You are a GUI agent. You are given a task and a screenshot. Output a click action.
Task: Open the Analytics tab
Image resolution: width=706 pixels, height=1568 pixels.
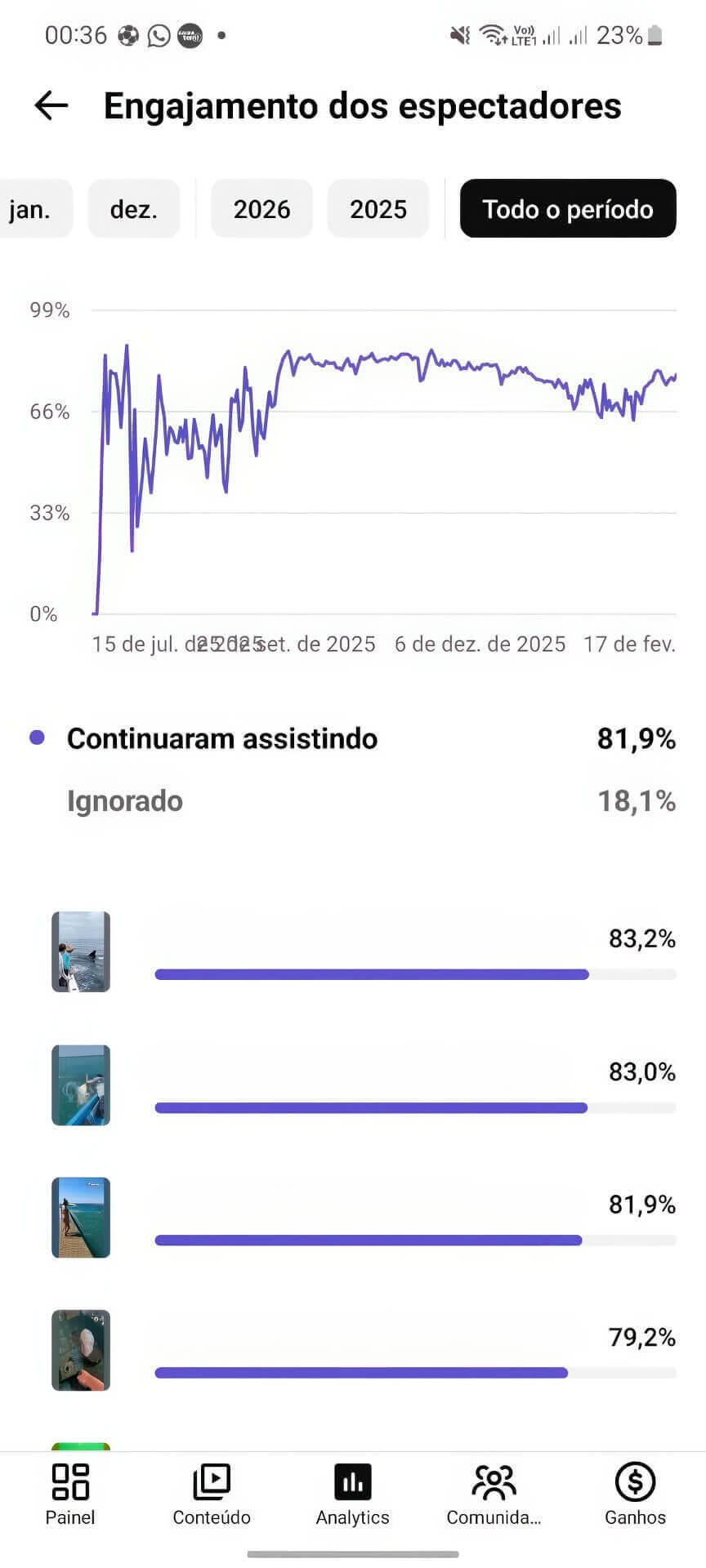353,1494
